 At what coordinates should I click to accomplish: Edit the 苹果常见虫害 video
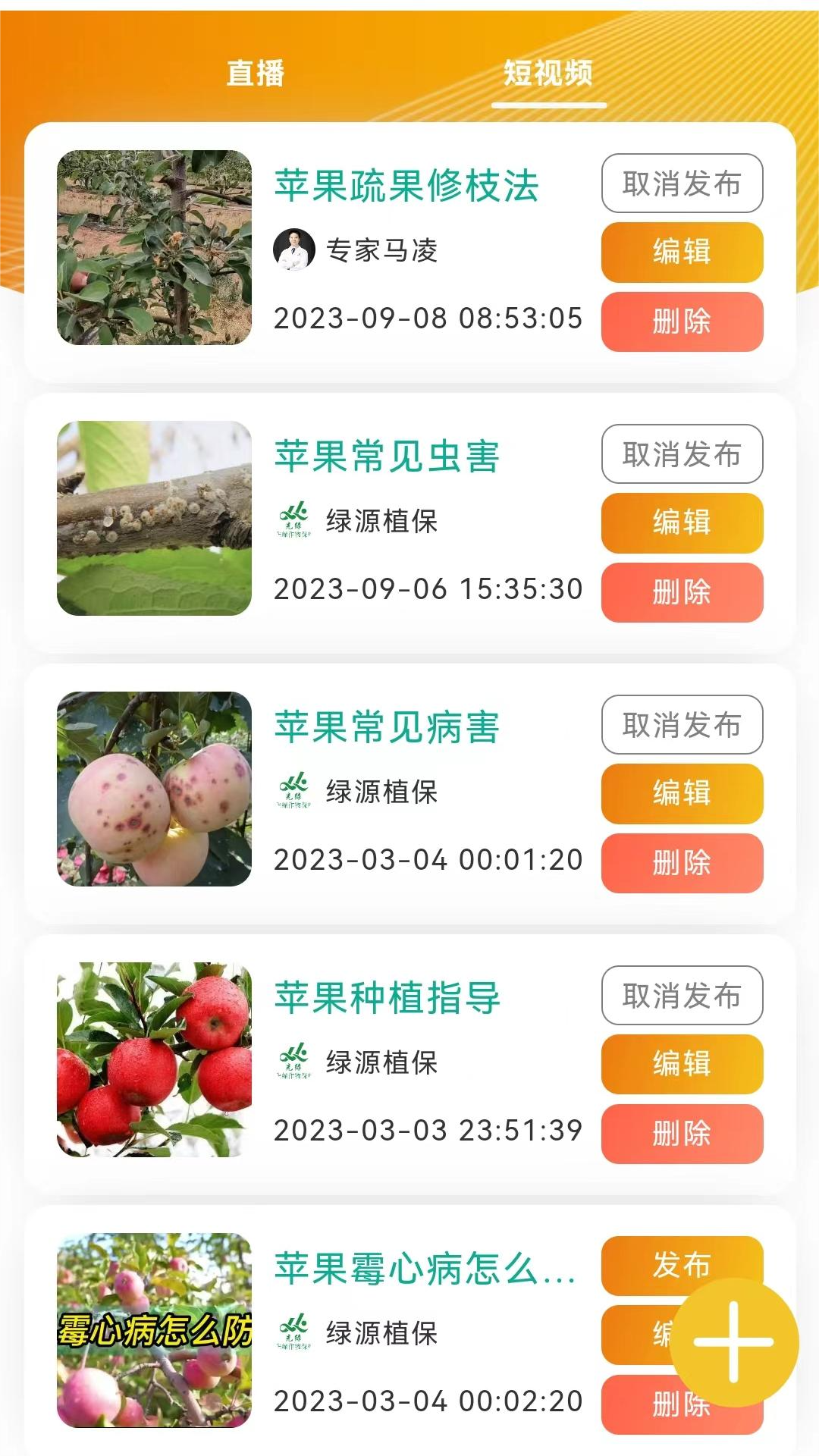pyautogui.click(x=682, y=522)
